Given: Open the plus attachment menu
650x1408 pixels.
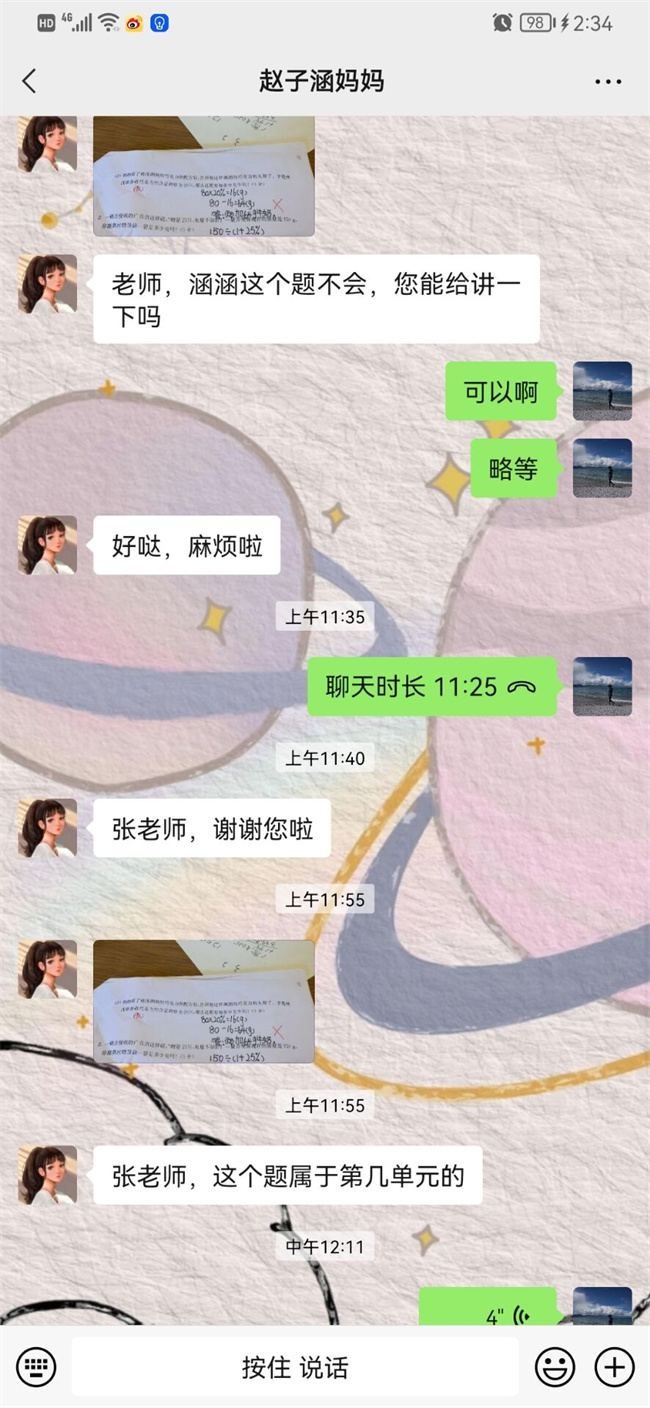Looking at the screenshot, I should point(614,1367).
